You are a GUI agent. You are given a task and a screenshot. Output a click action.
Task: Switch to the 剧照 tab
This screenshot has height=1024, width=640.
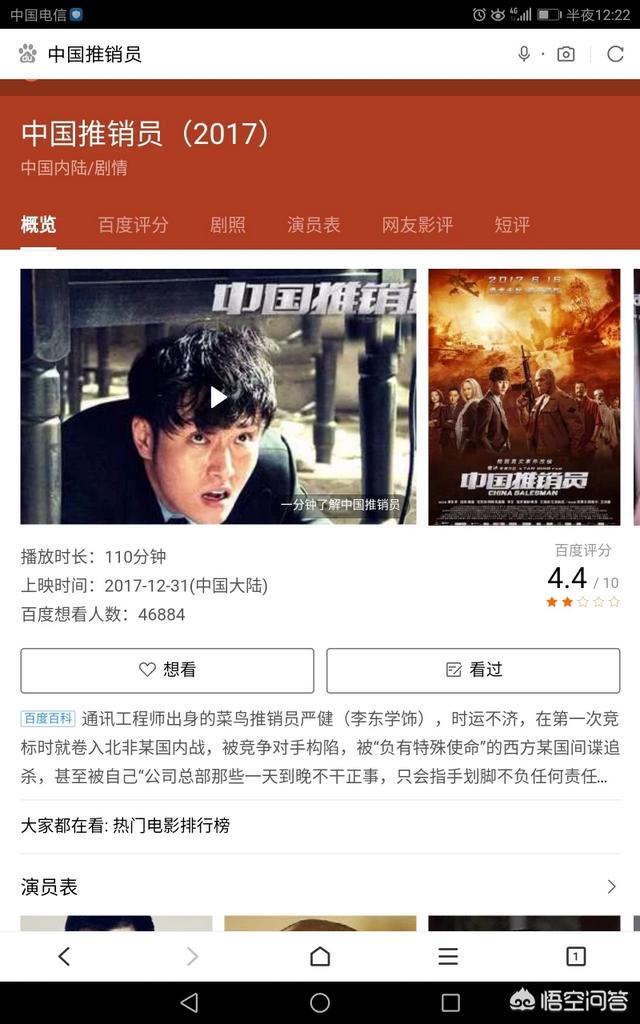pyautogui.click(x=228, y=225)
